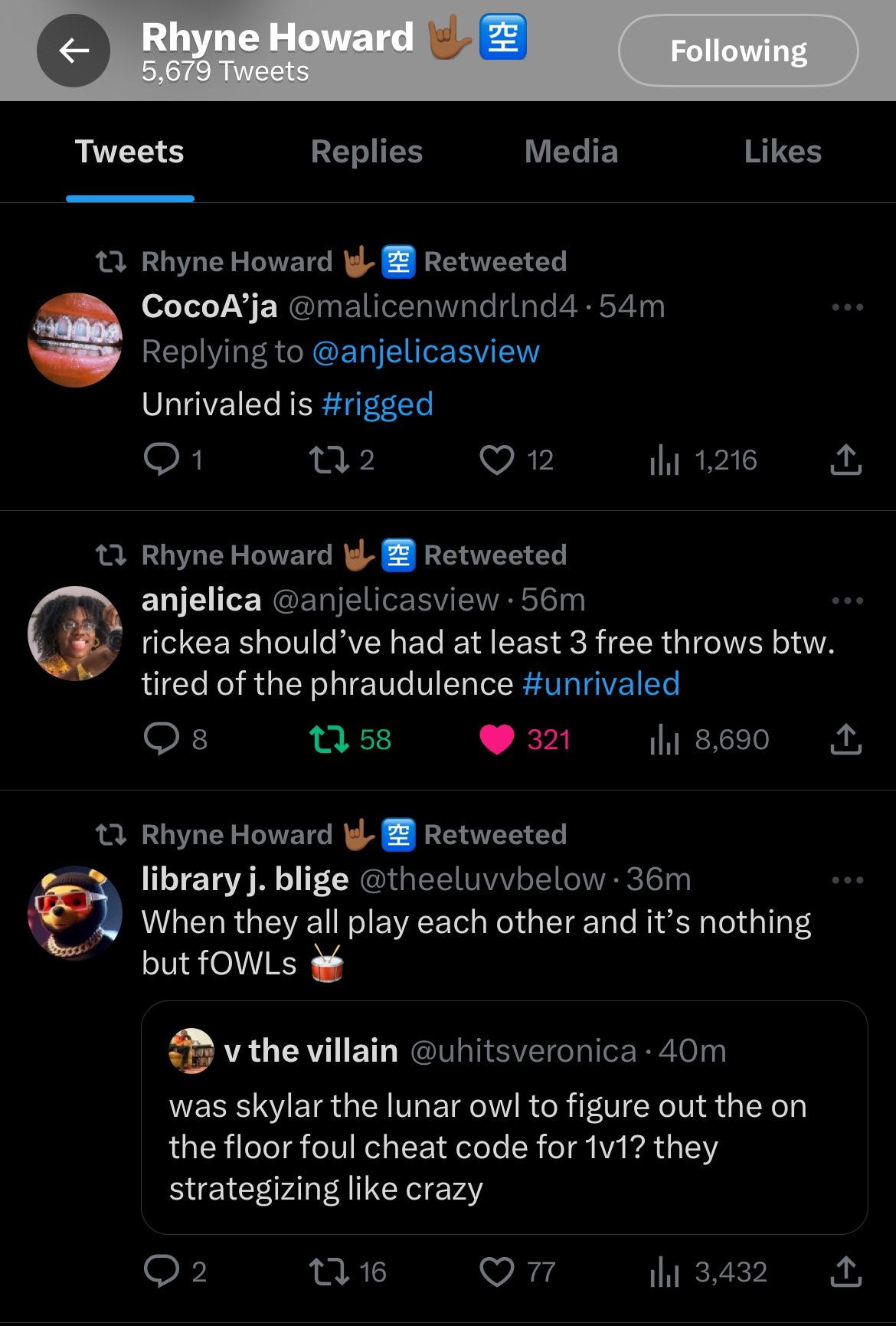Unlike anjelica's tweet
This screenshot has width=896, height=1326.
tap(496, 739)
